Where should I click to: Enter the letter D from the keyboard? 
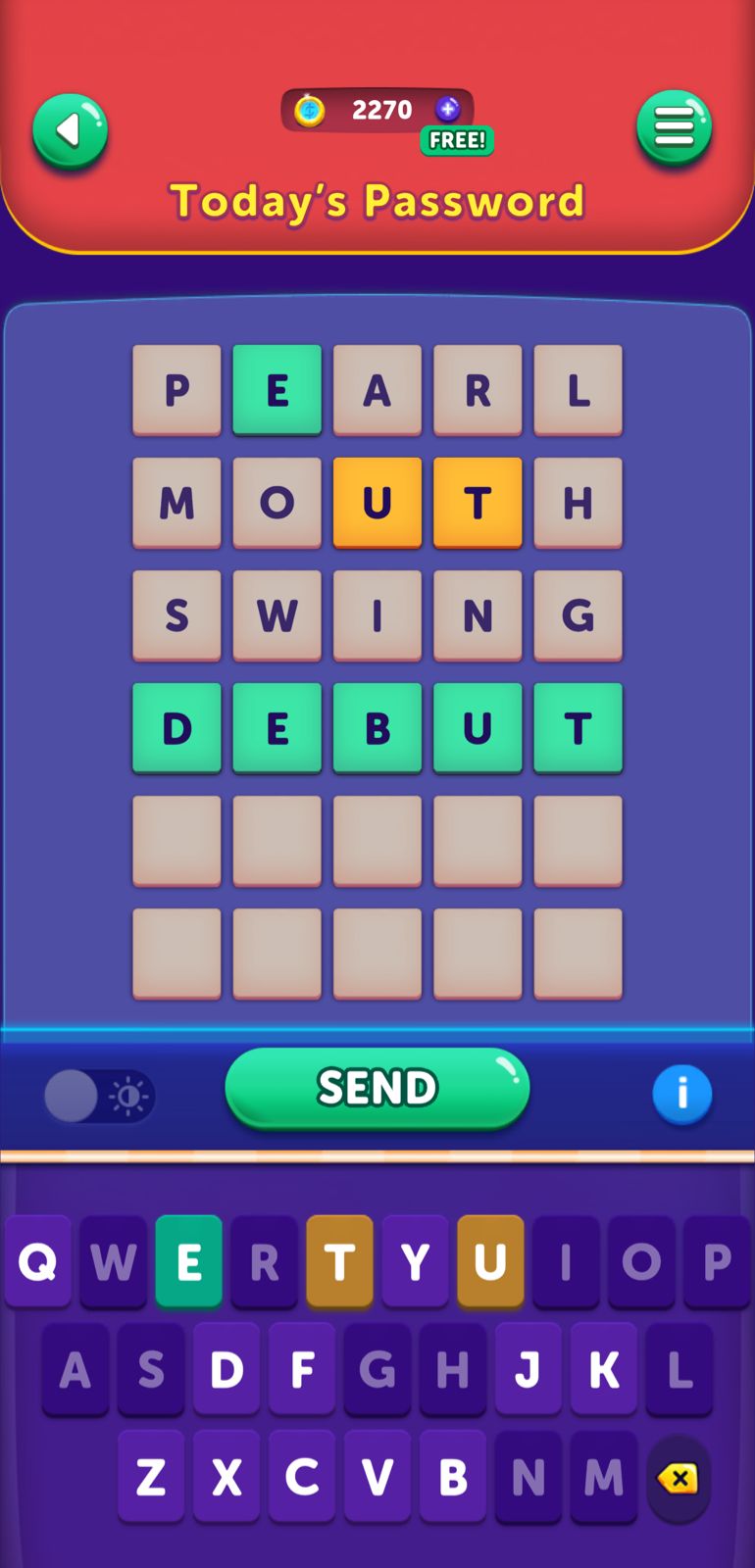(226, 1369)
